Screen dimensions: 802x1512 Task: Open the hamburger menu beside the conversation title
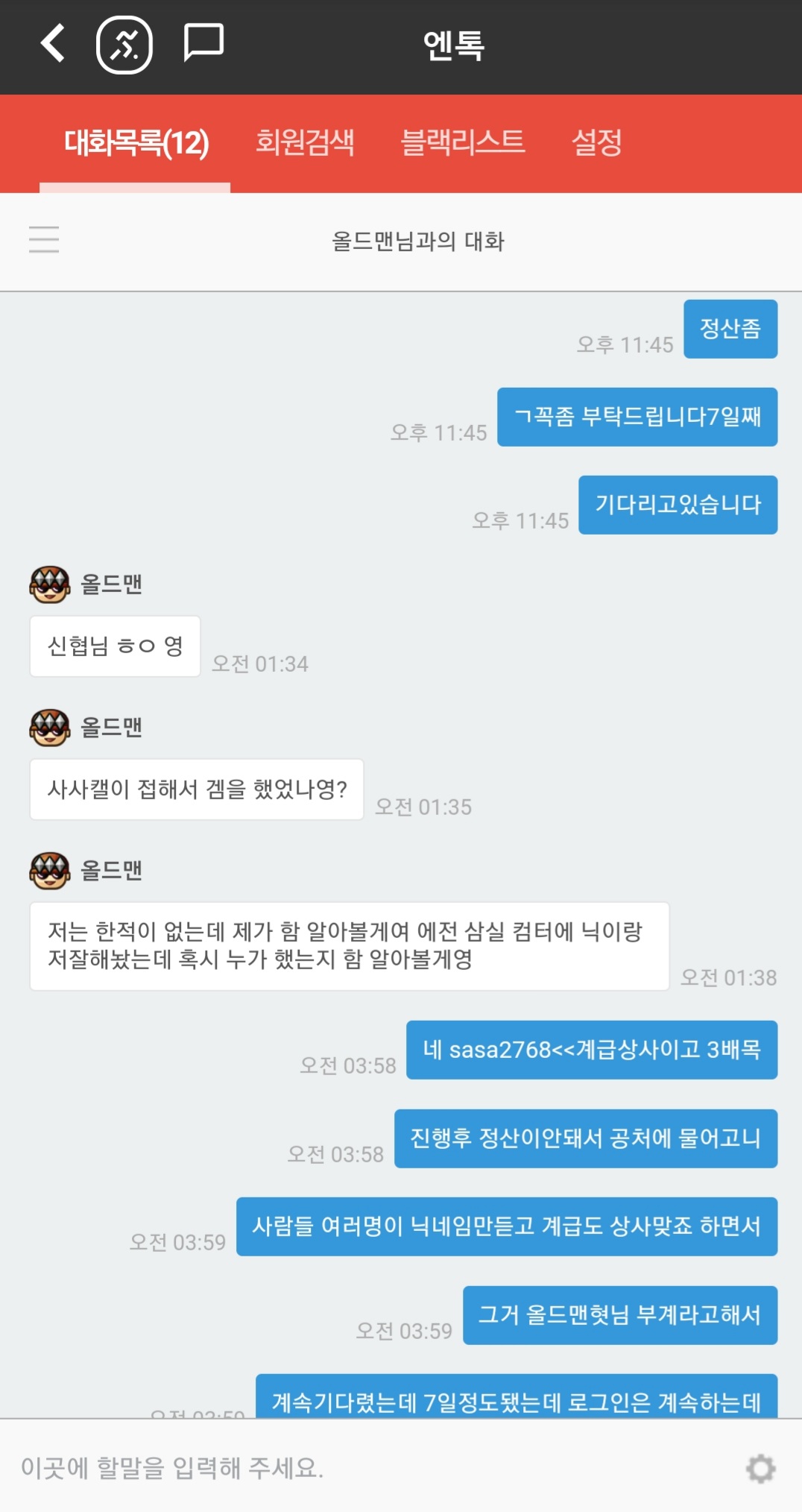click(44, 239)
